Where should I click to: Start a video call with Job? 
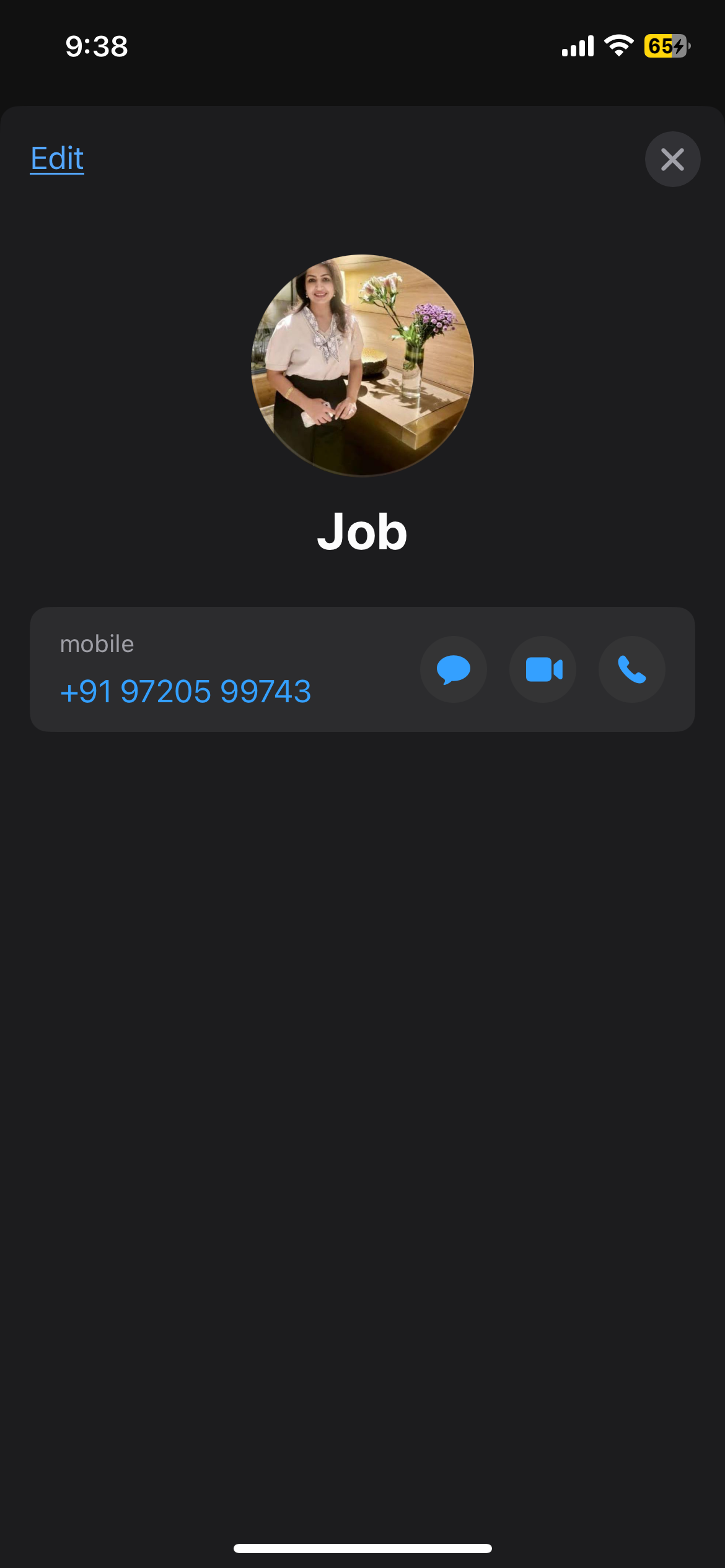pos(543,669)
